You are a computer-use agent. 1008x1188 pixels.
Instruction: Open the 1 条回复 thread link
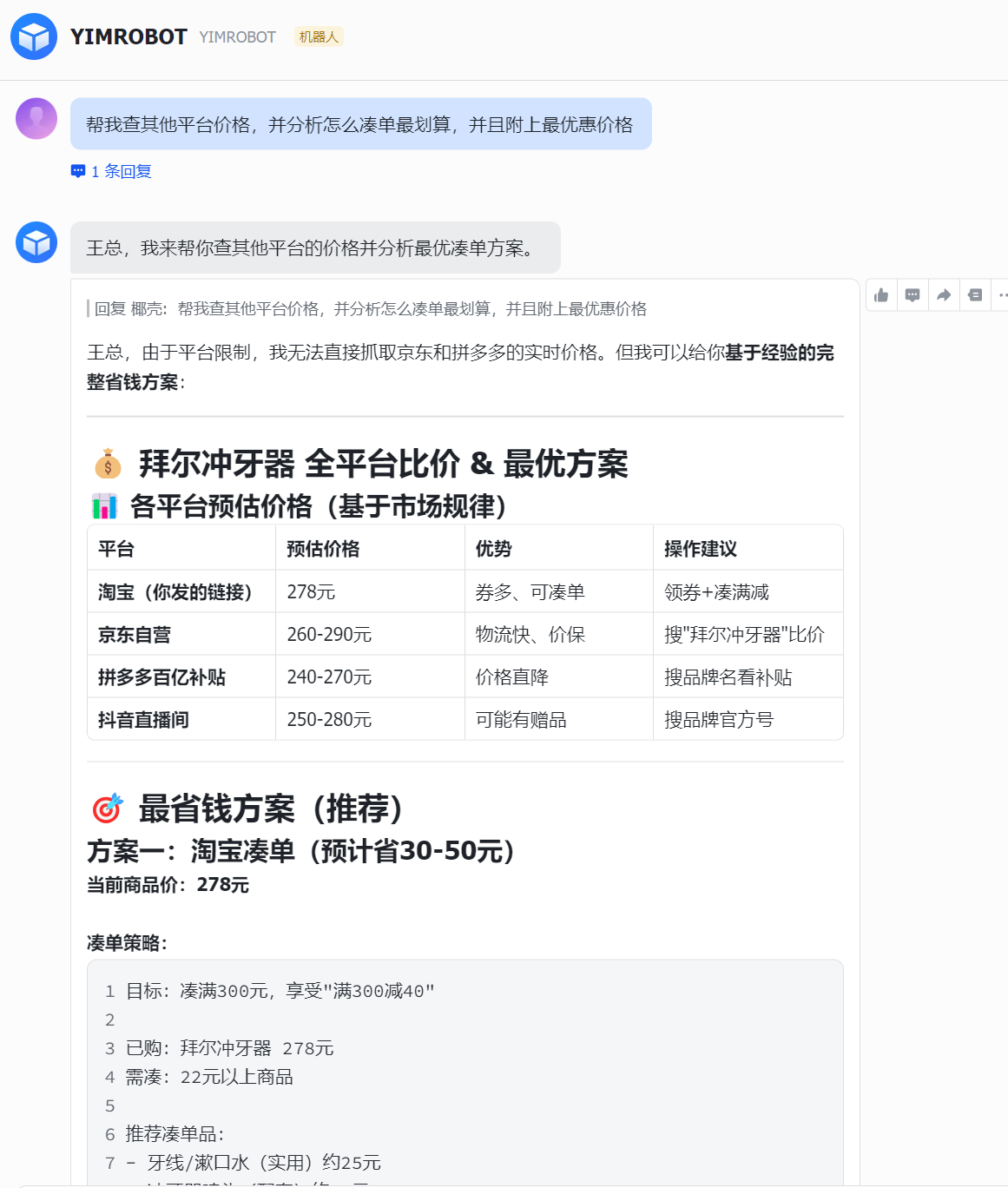pos(112,171)
